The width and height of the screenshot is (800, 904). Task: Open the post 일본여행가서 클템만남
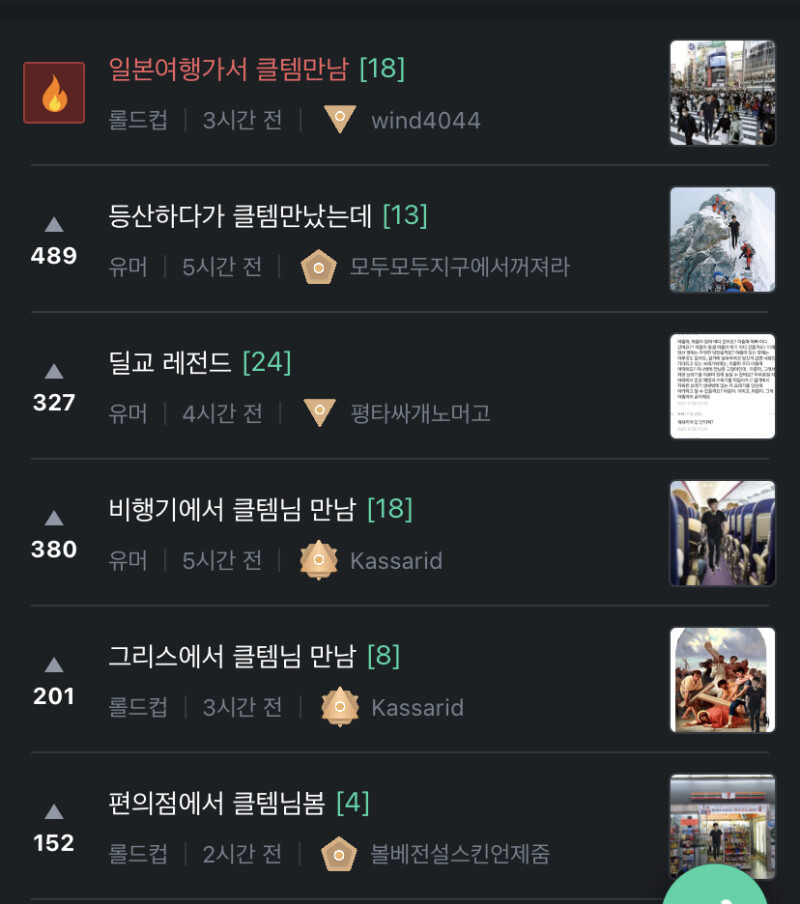click(x=228, y=70)
